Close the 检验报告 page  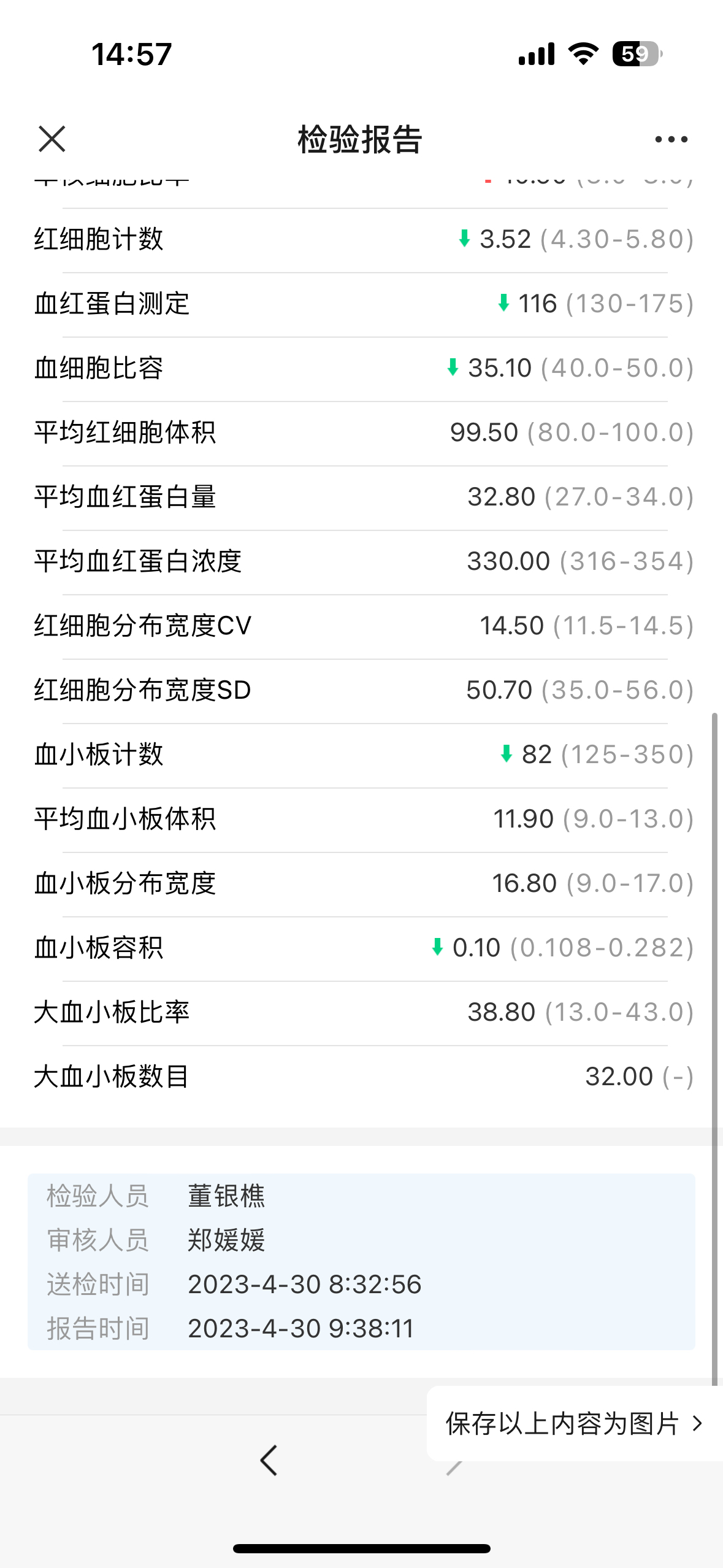click(52, 139)
